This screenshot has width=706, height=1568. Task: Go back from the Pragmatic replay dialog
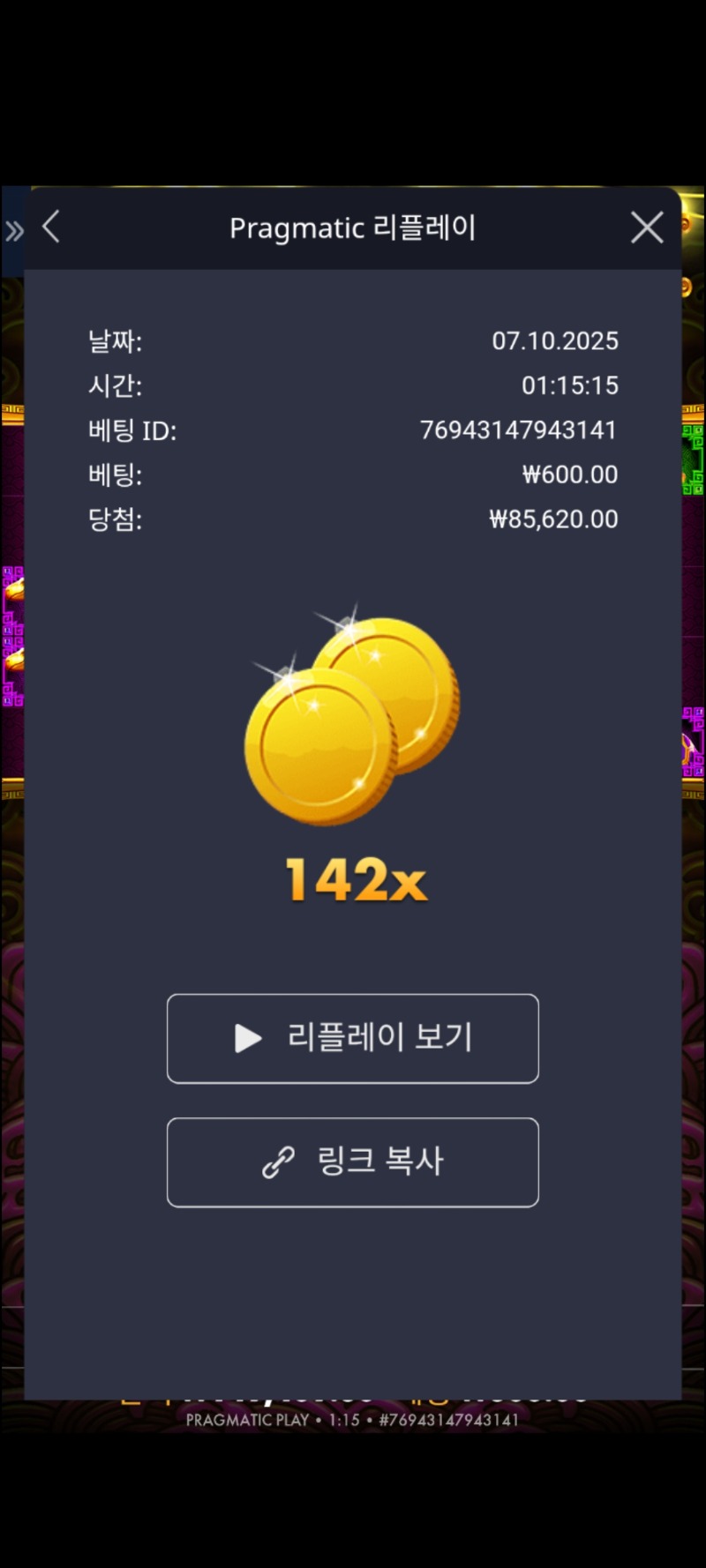[51, 227]
